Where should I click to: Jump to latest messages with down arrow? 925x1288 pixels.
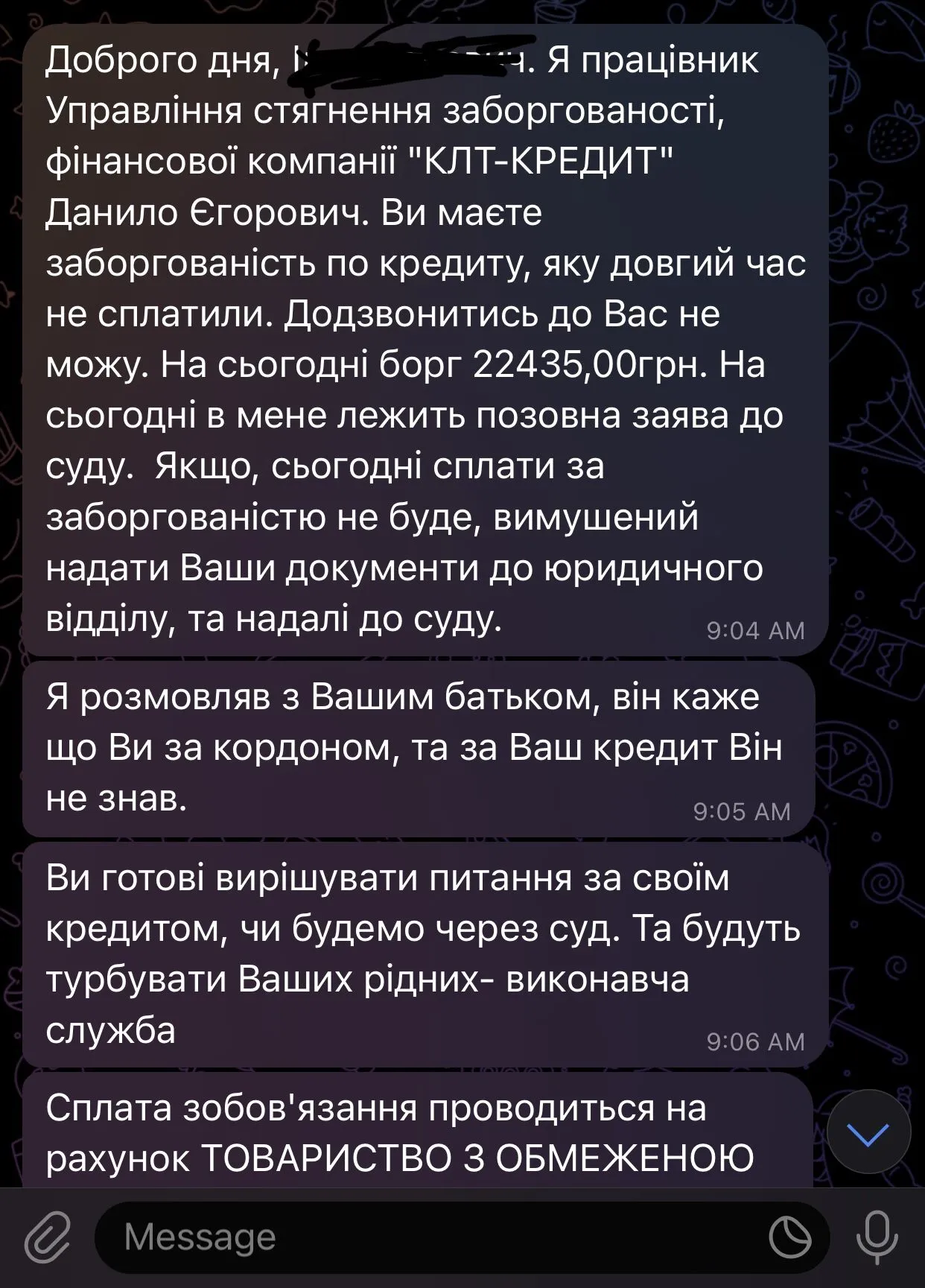tap(868, 1135)
